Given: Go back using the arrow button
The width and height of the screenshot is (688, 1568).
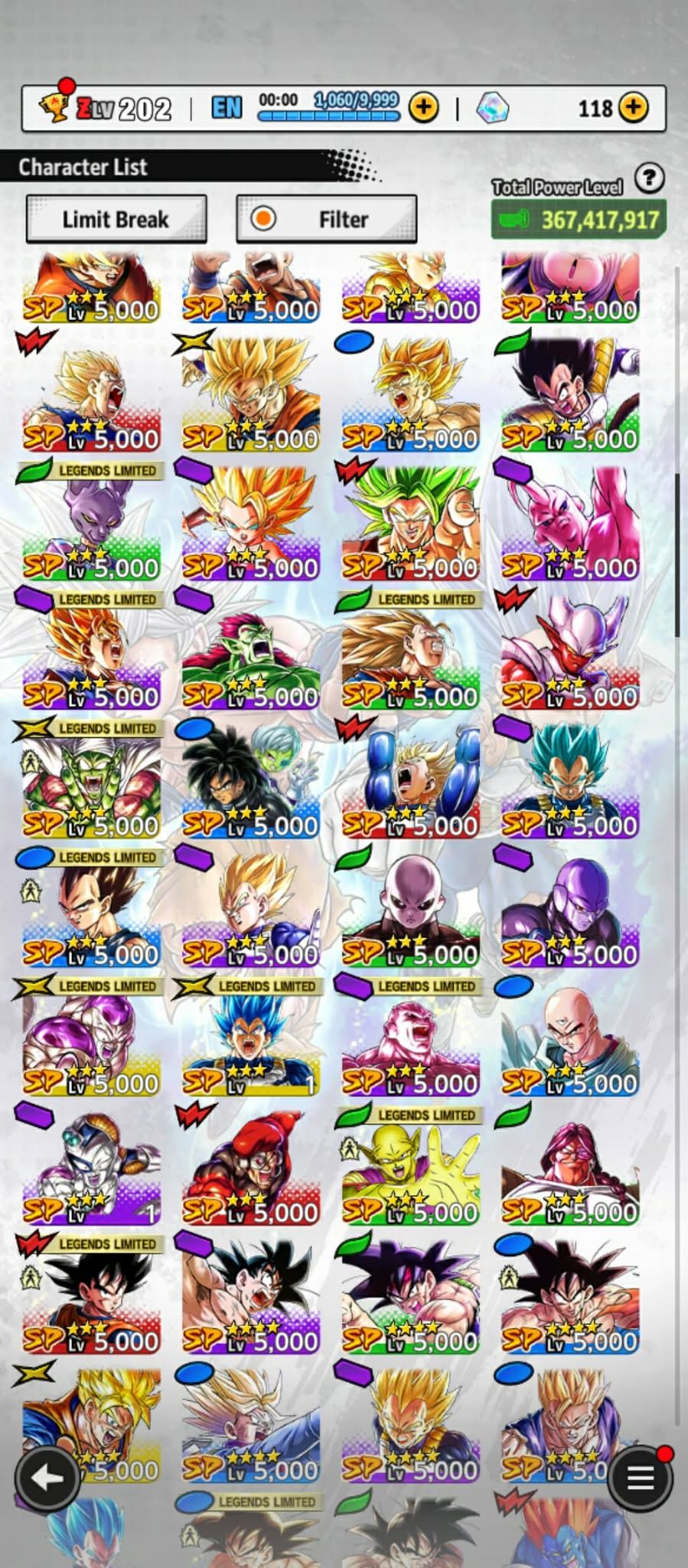Looking at the screenshot, I should [x=47, y=1478].
